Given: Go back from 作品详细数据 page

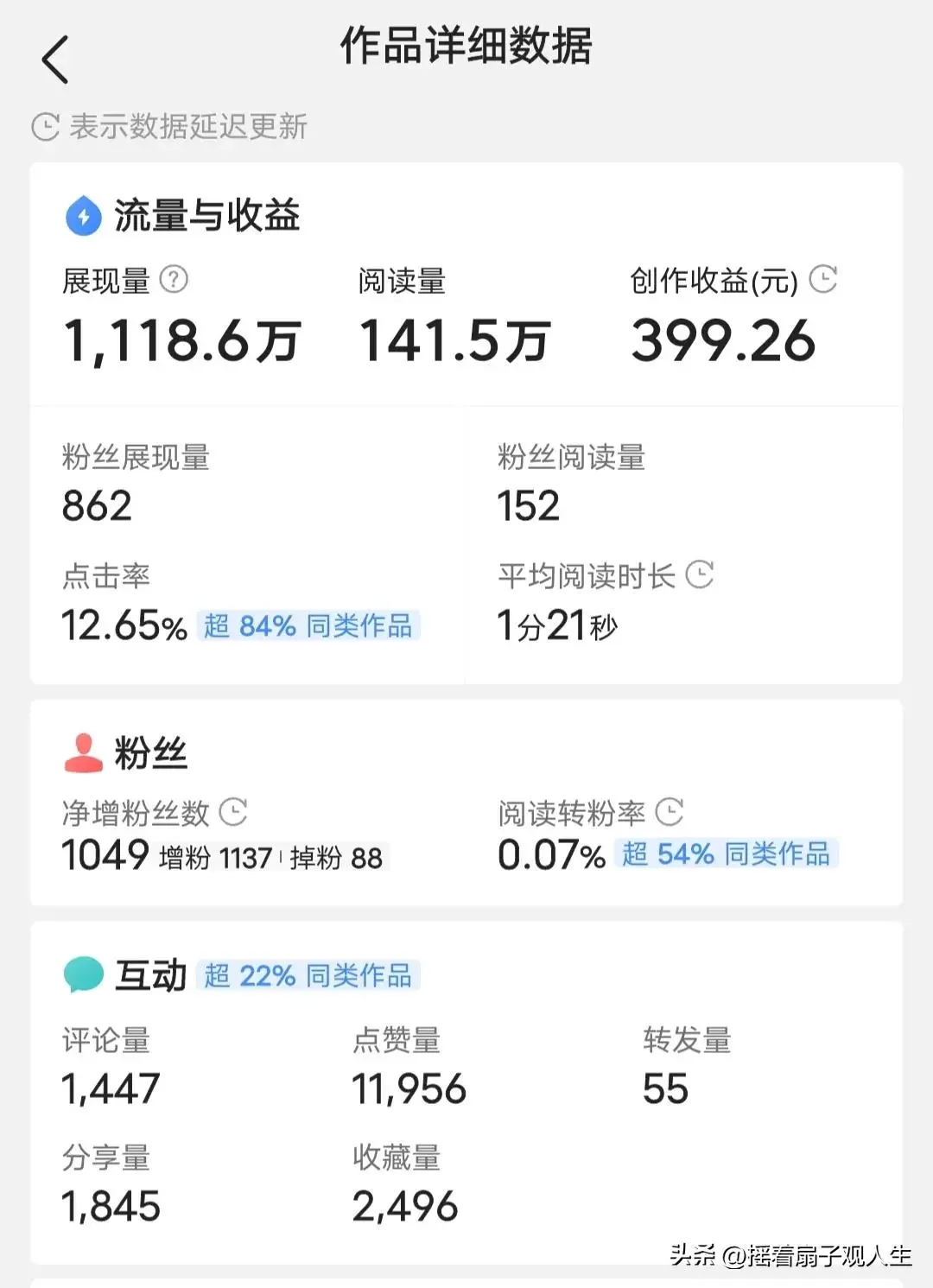Looking at the screenshot, I should point(54,60).
